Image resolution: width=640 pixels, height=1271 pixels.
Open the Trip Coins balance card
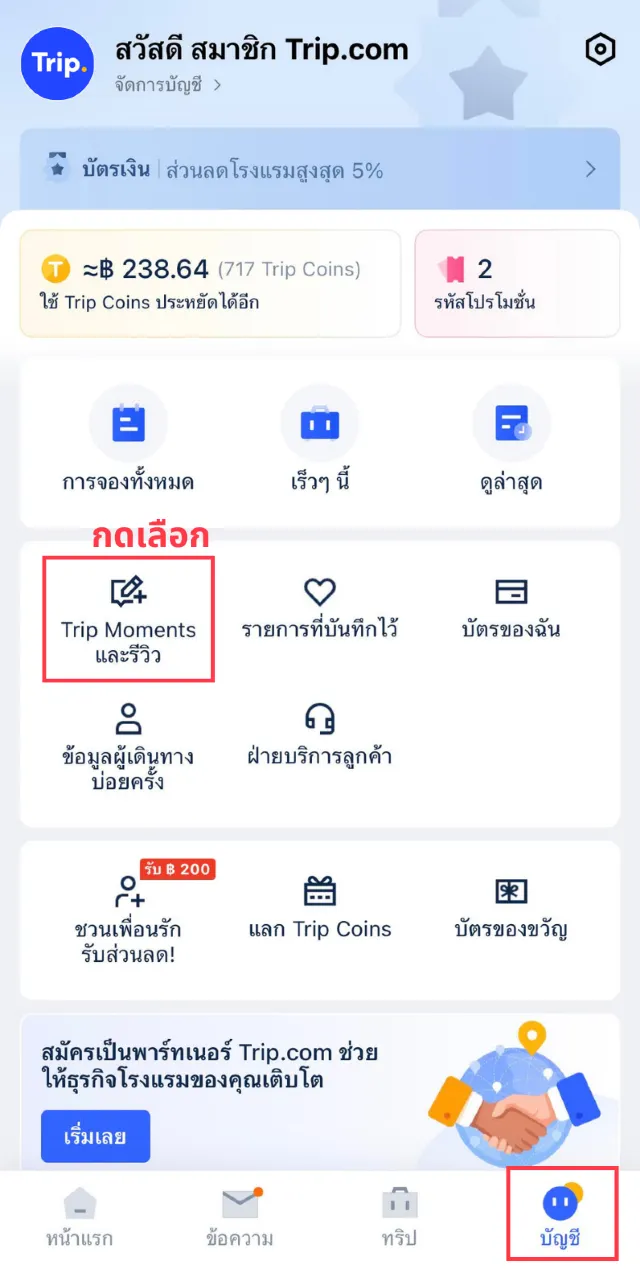[x=210, y=283]
